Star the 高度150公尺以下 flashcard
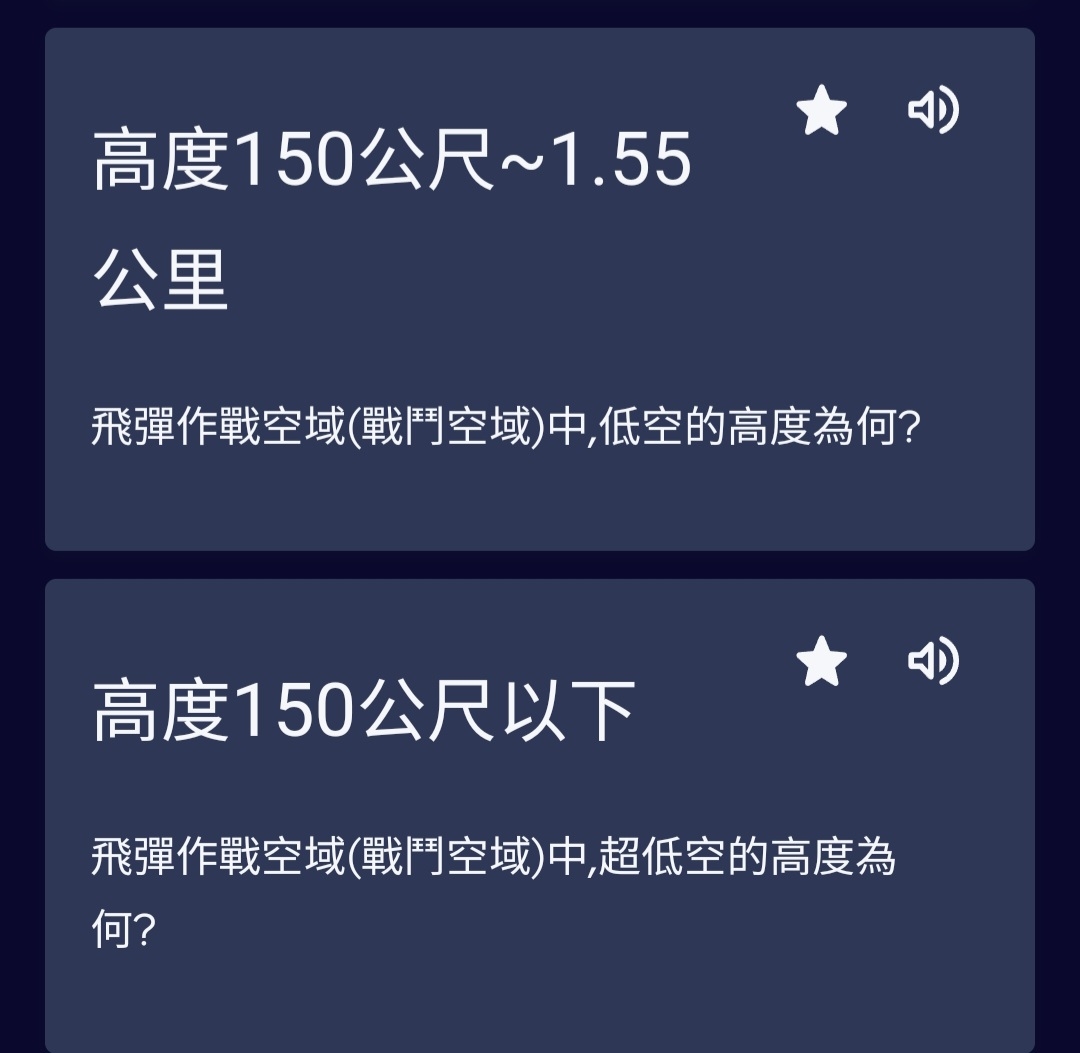This screenshot has width=1080, height=1053. click(821, 663)
